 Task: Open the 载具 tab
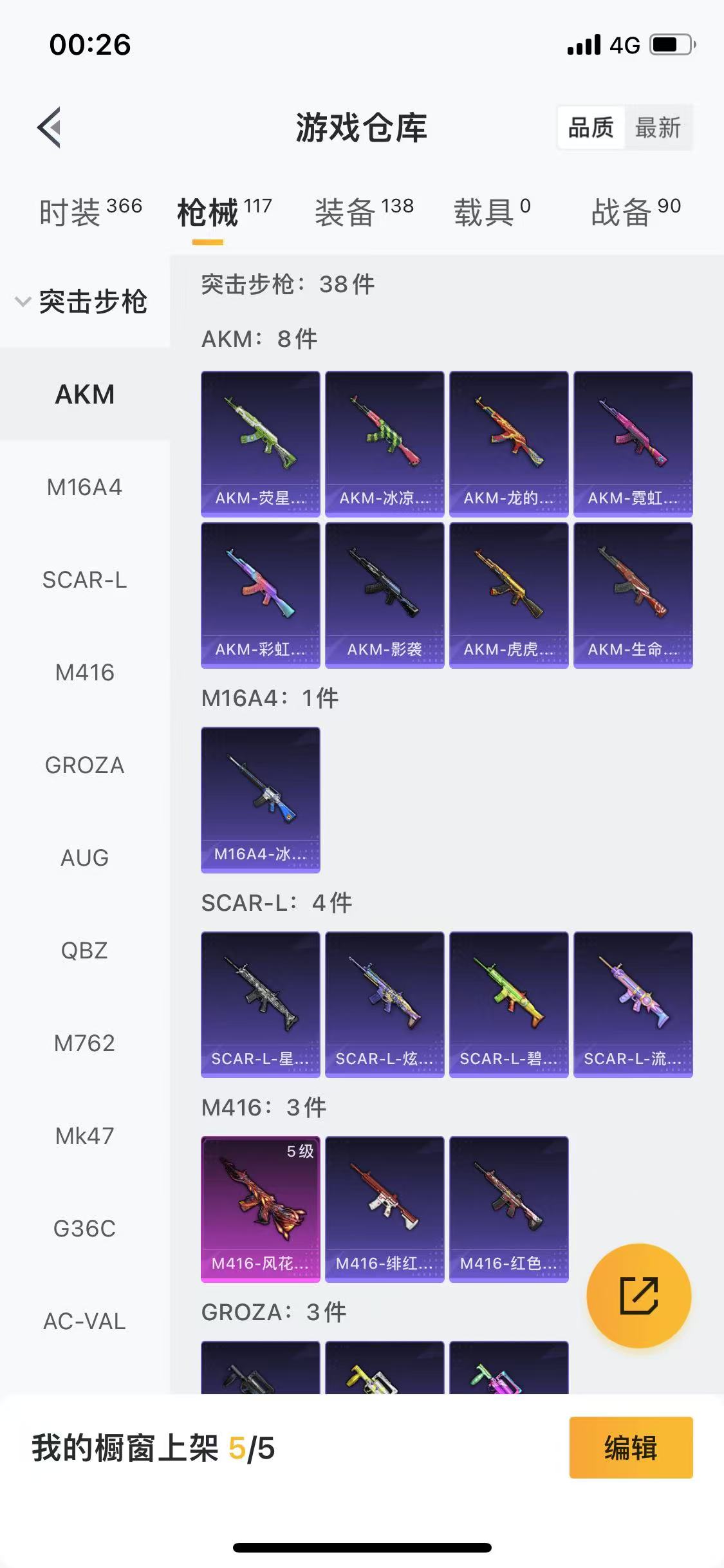tap(492, 212)
